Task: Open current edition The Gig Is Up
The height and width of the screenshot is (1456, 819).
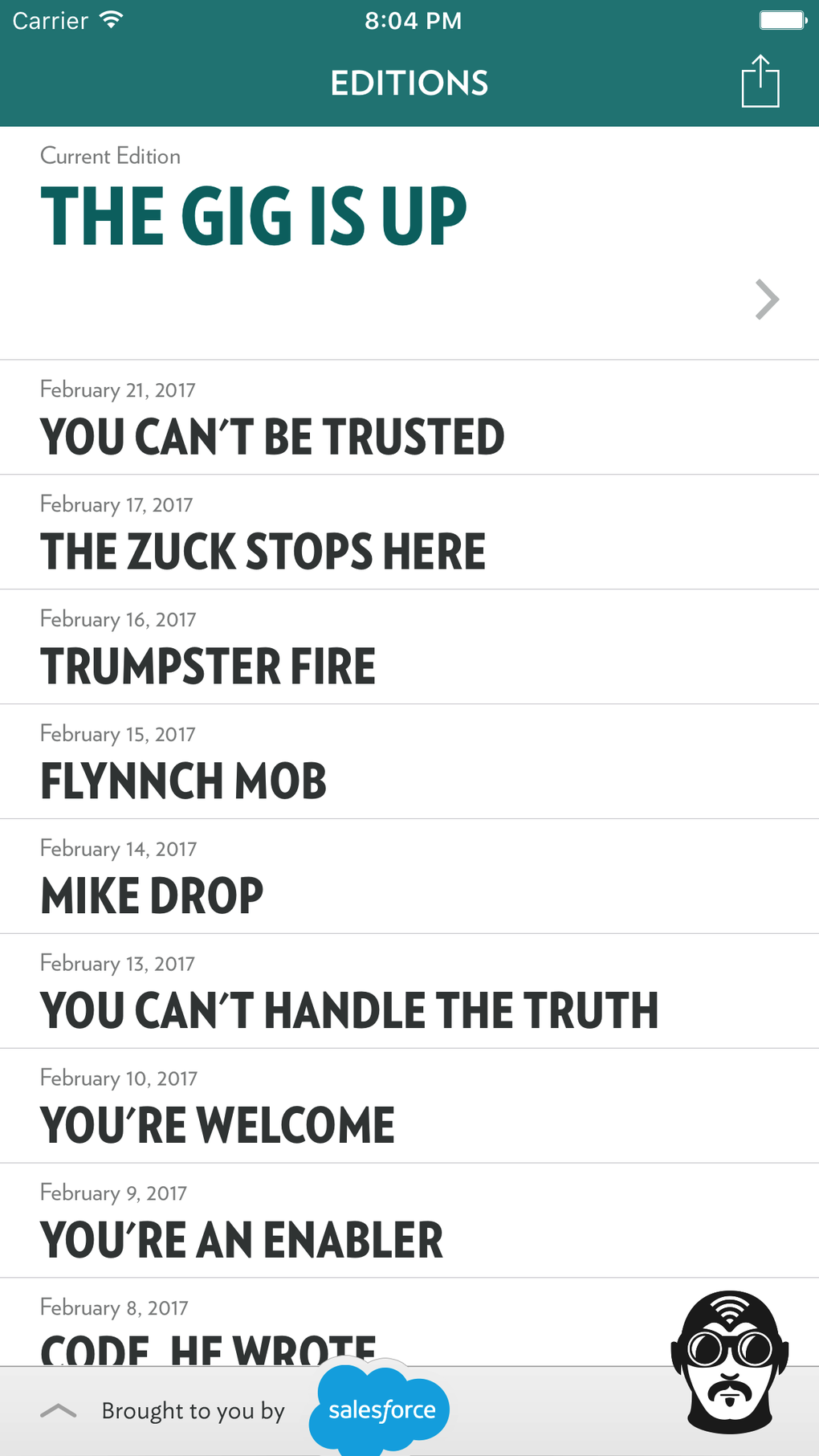Action: pyautogui.click(x=409, y=243)
